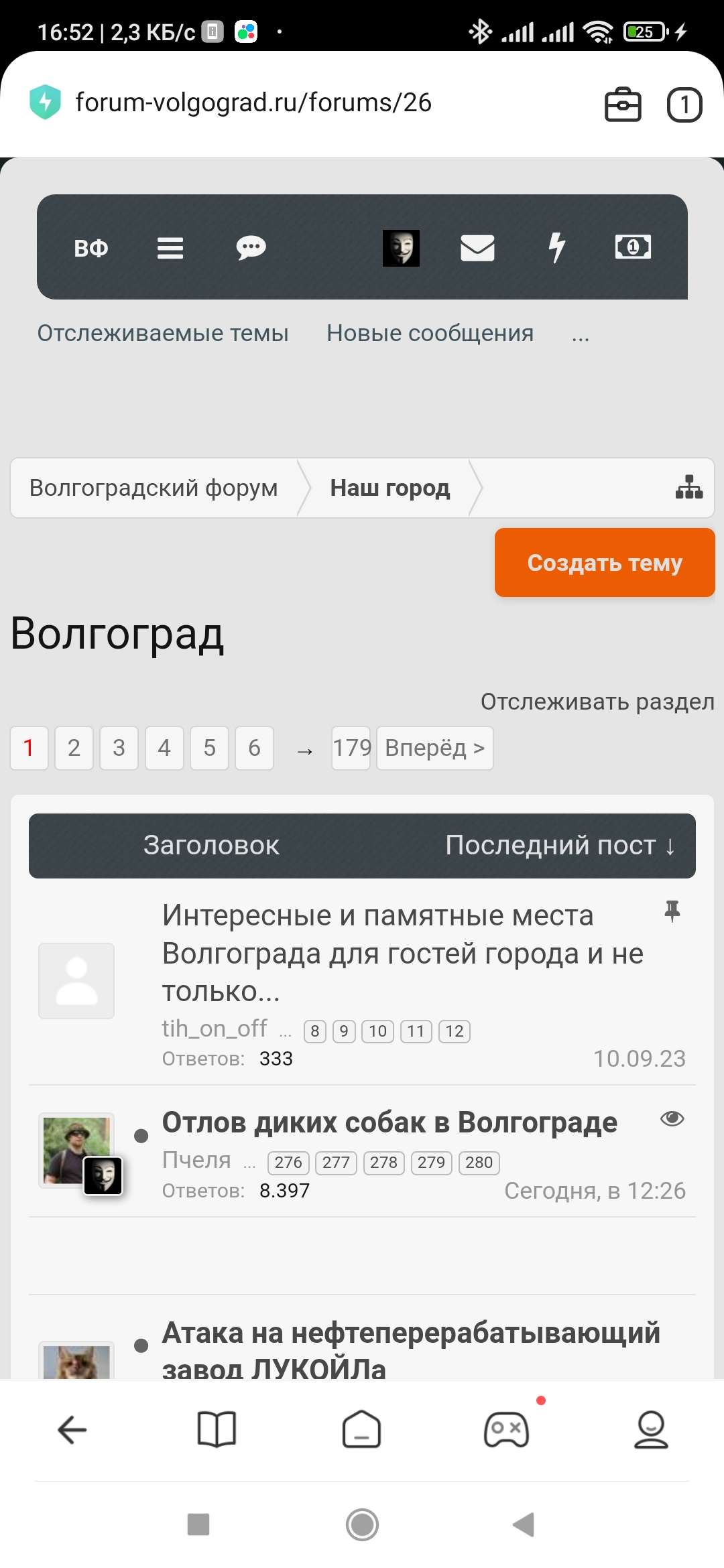Open private messages envelope icon
The image size is (724, 1568).
477,248
